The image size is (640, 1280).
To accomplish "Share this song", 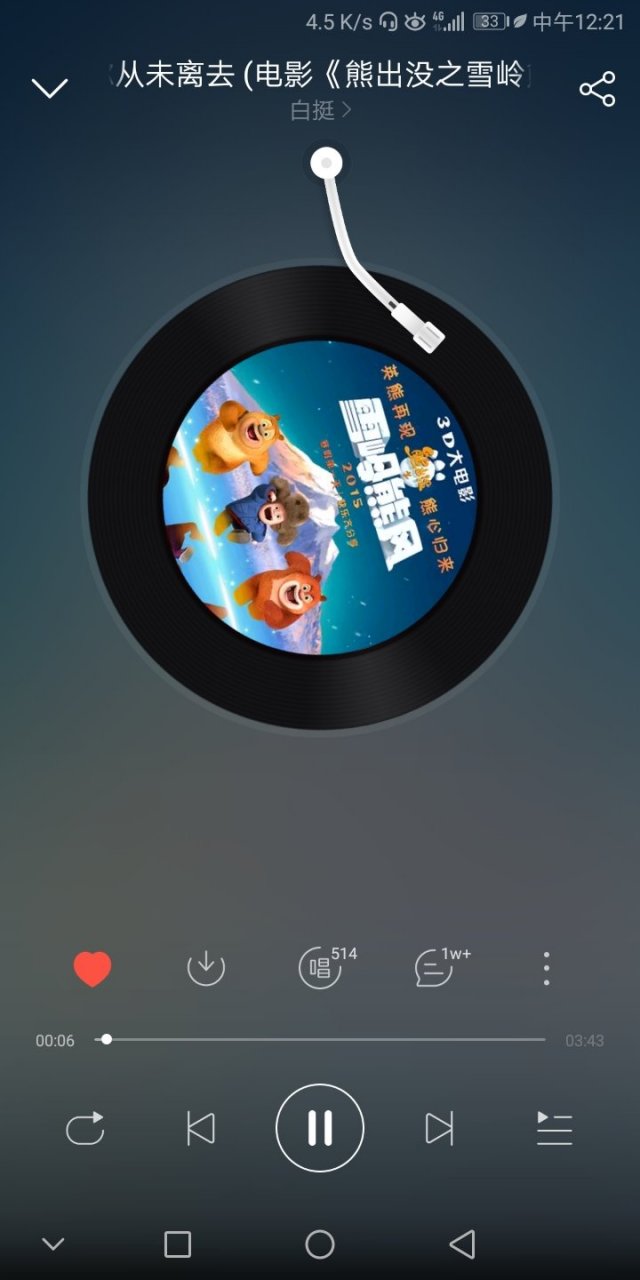I will [597, 89].
